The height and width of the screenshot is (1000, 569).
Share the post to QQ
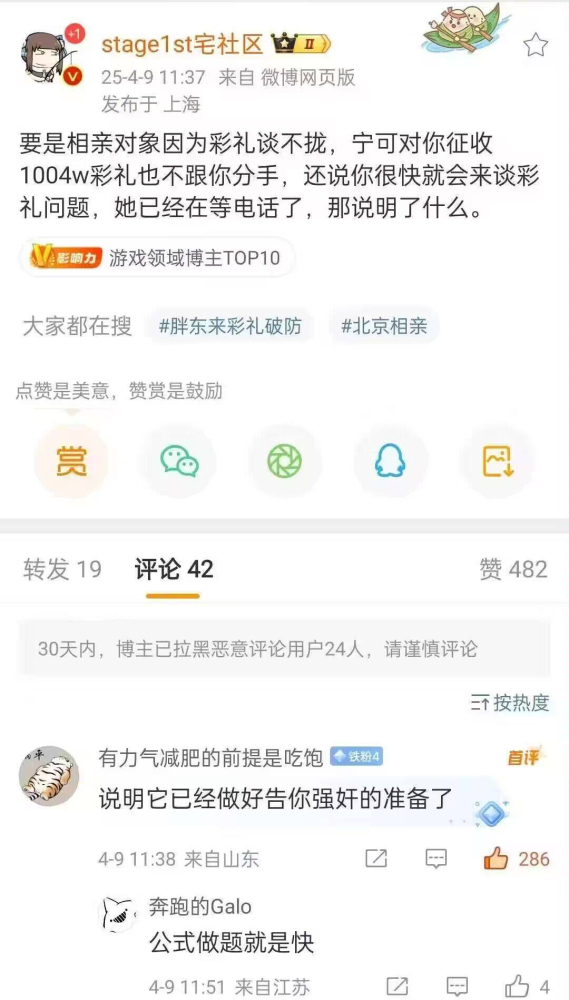pos(390,461)
